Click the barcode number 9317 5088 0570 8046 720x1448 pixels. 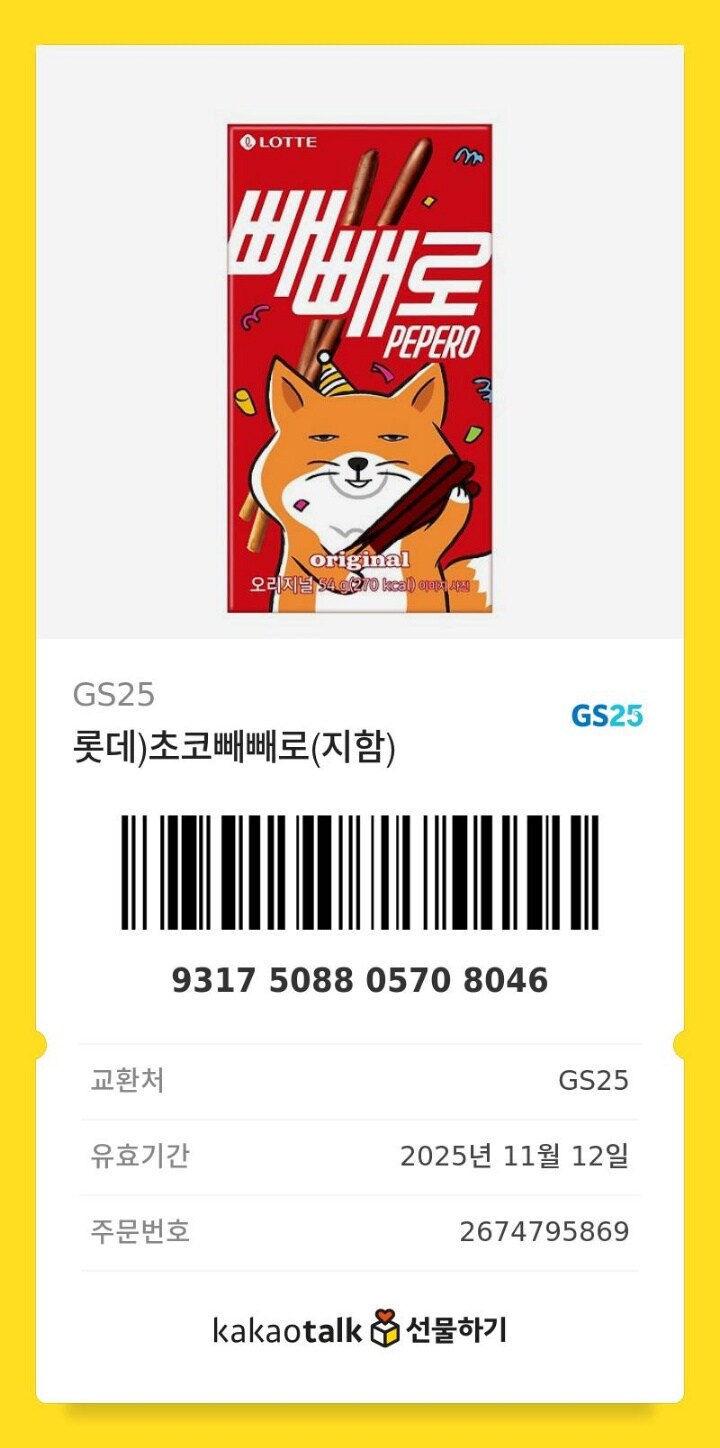pos(358,981)
